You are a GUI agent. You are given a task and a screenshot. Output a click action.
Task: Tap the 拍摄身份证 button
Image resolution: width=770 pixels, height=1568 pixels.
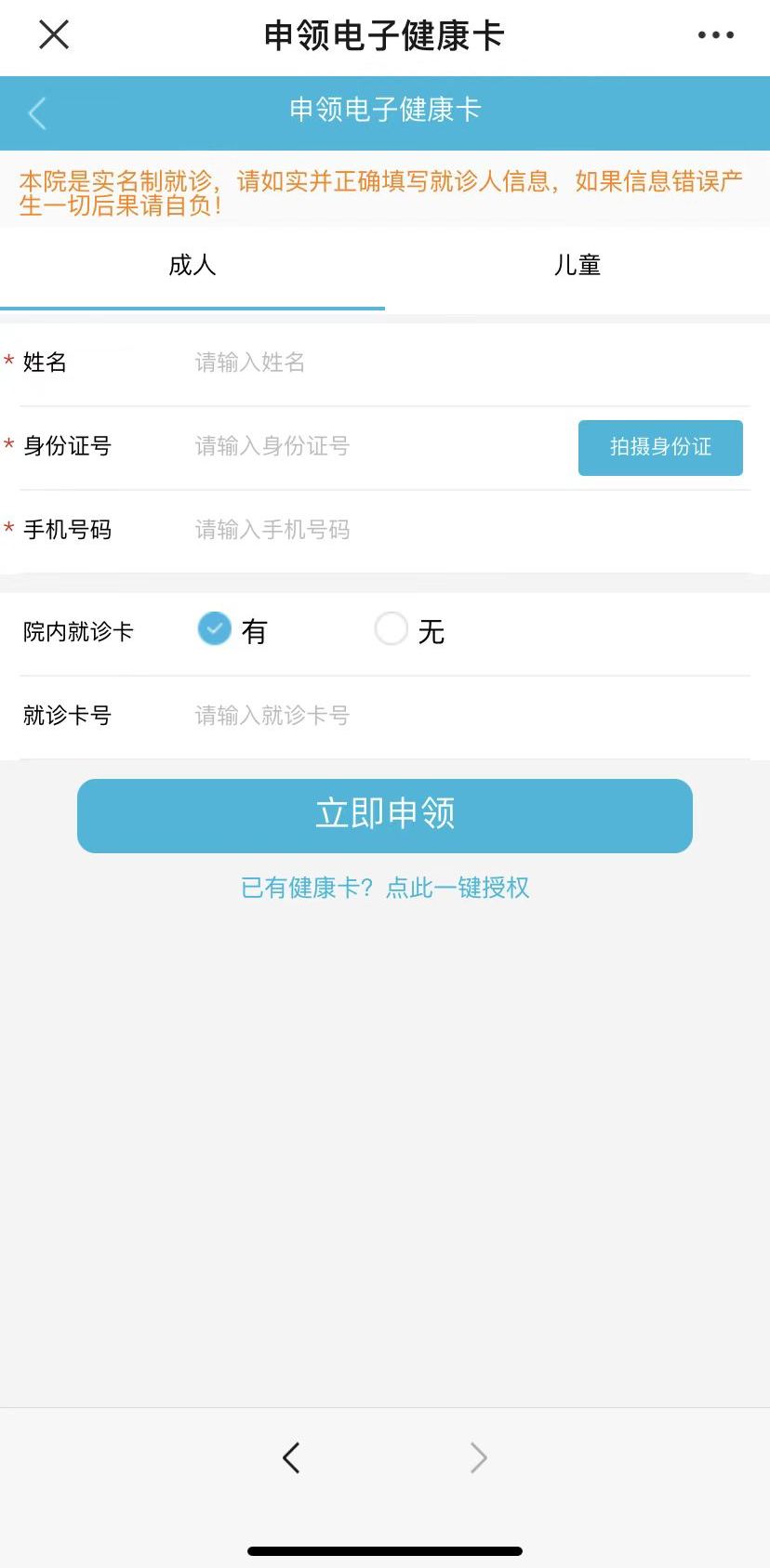tap(660, 447)
